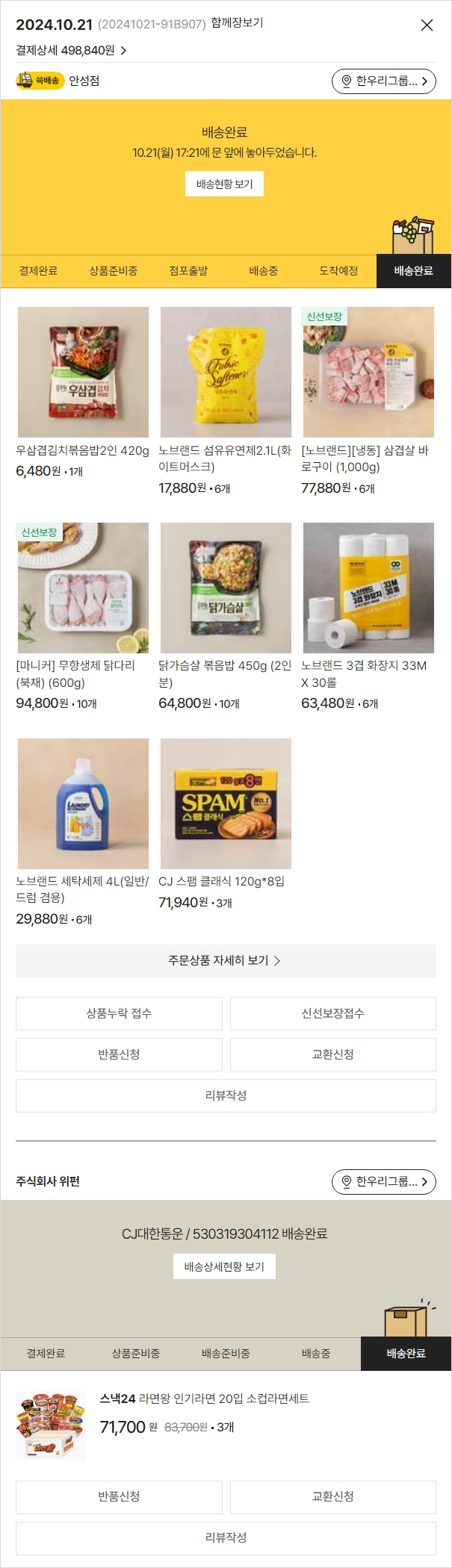Open 우삼겹김치볶음밥 product tile

click(83, 372)
